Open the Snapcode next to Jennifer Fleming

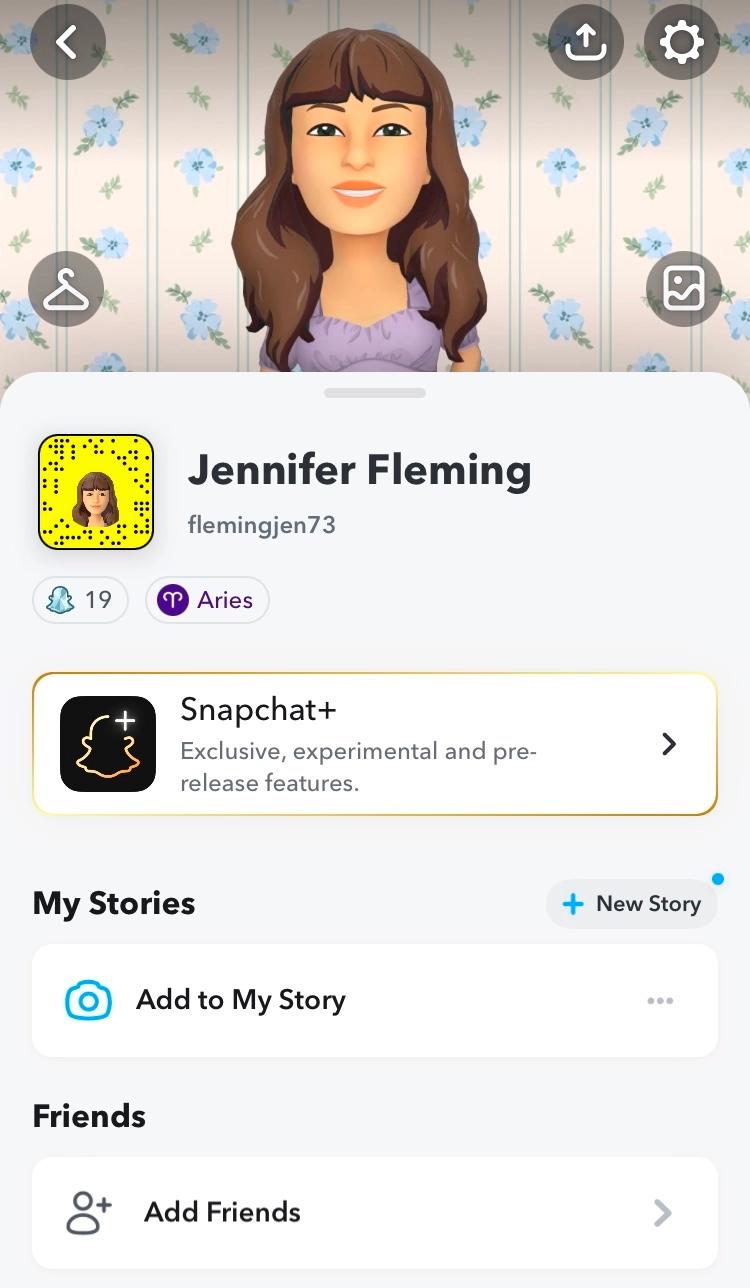(x=96, y=492)
